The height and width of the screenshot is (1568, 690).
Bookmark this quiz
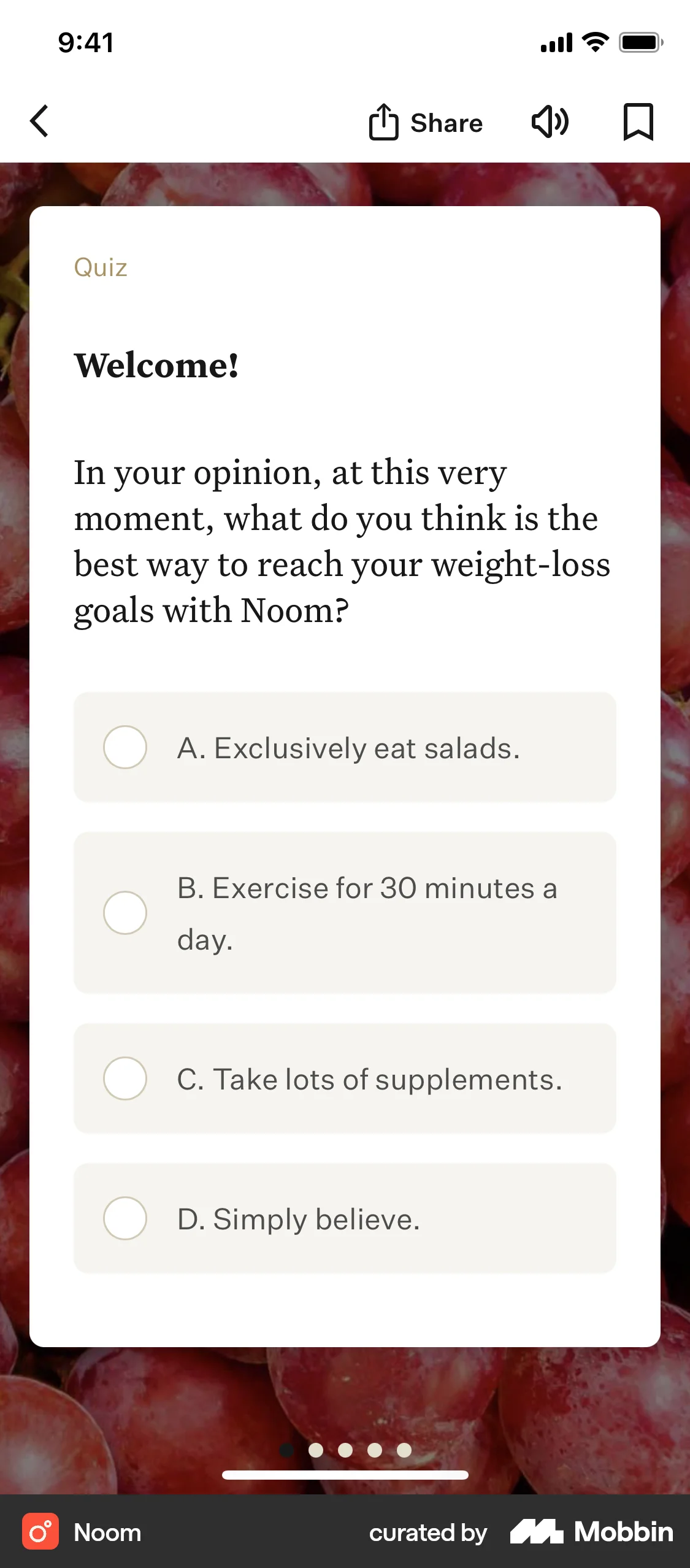[638, 121]
